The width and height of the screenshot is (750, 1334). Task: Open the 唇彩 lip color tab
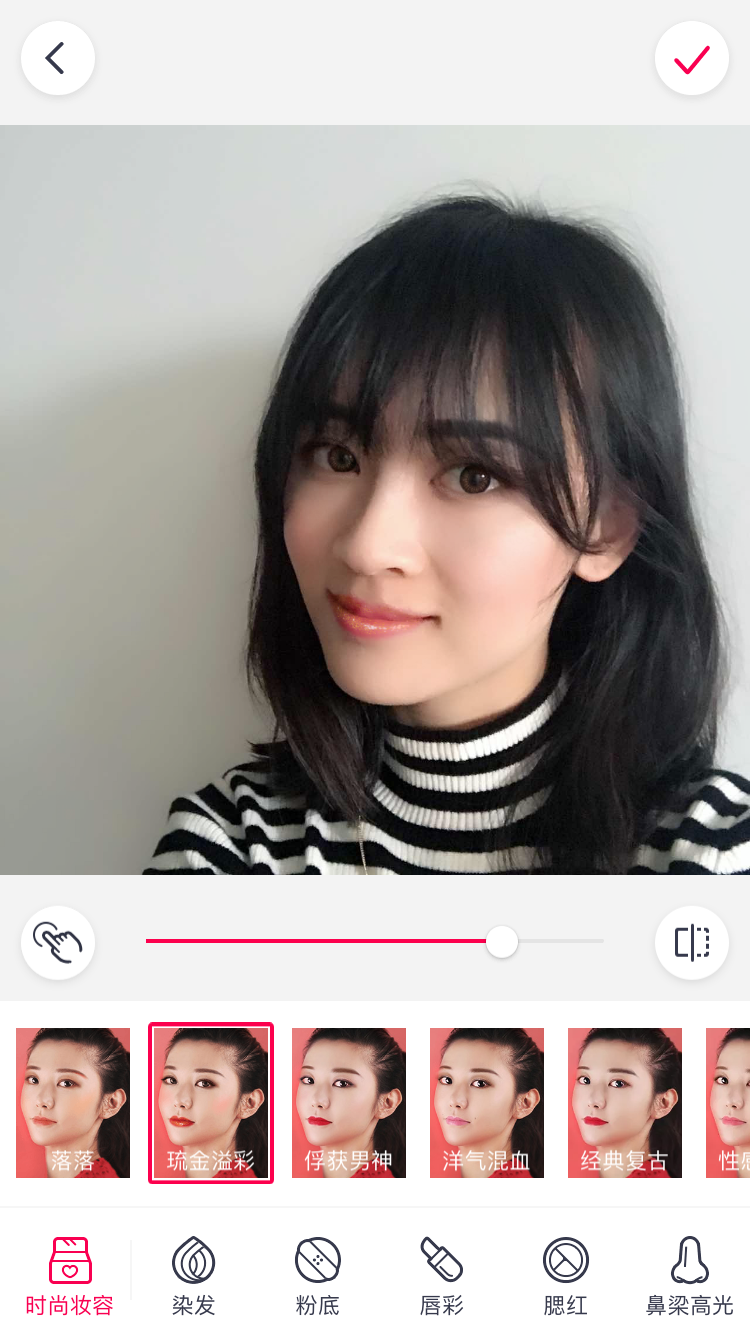click(x=441, y=1276)
